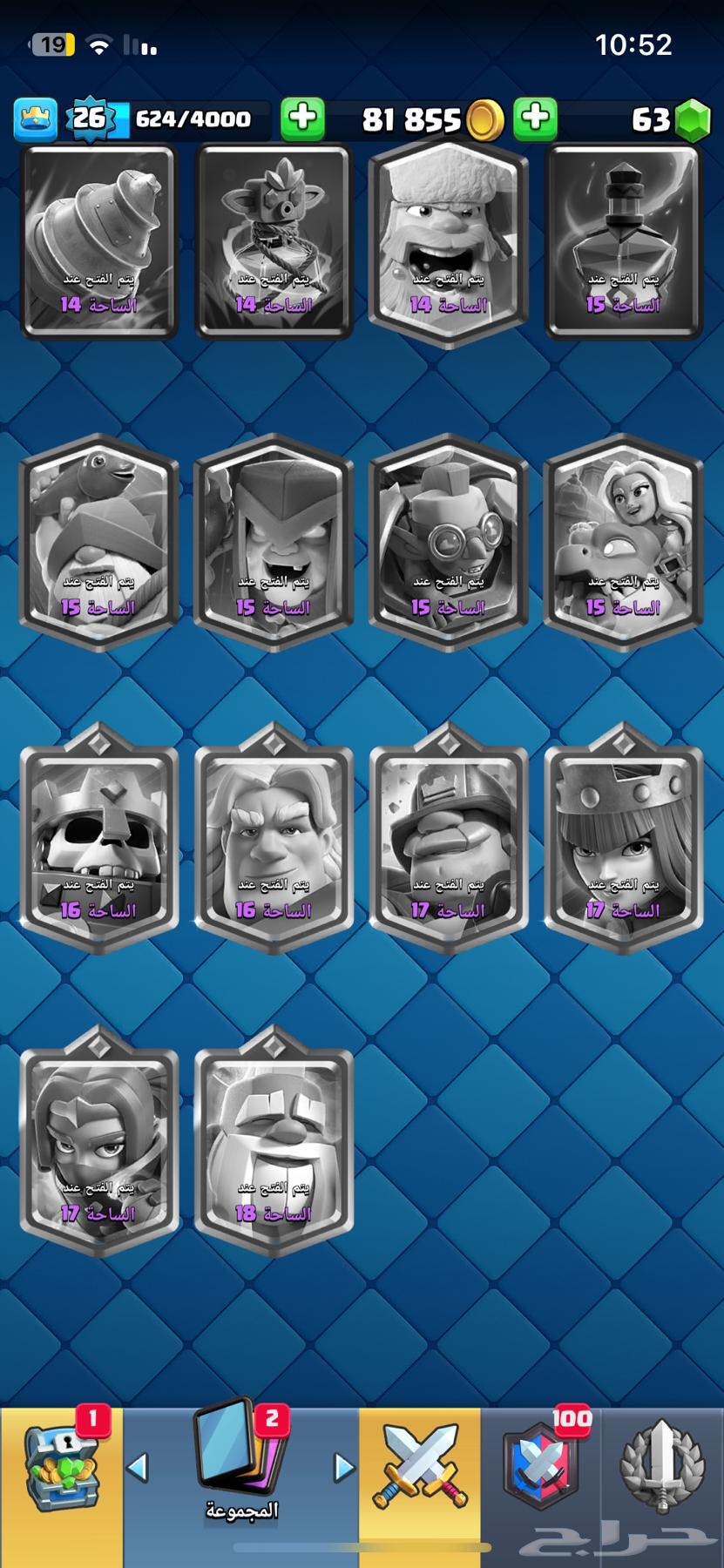Viewport: 724px width, 1568px height.
Task: Tap the right arrow beside the collection tab
Action: [x=344, y=1468]
